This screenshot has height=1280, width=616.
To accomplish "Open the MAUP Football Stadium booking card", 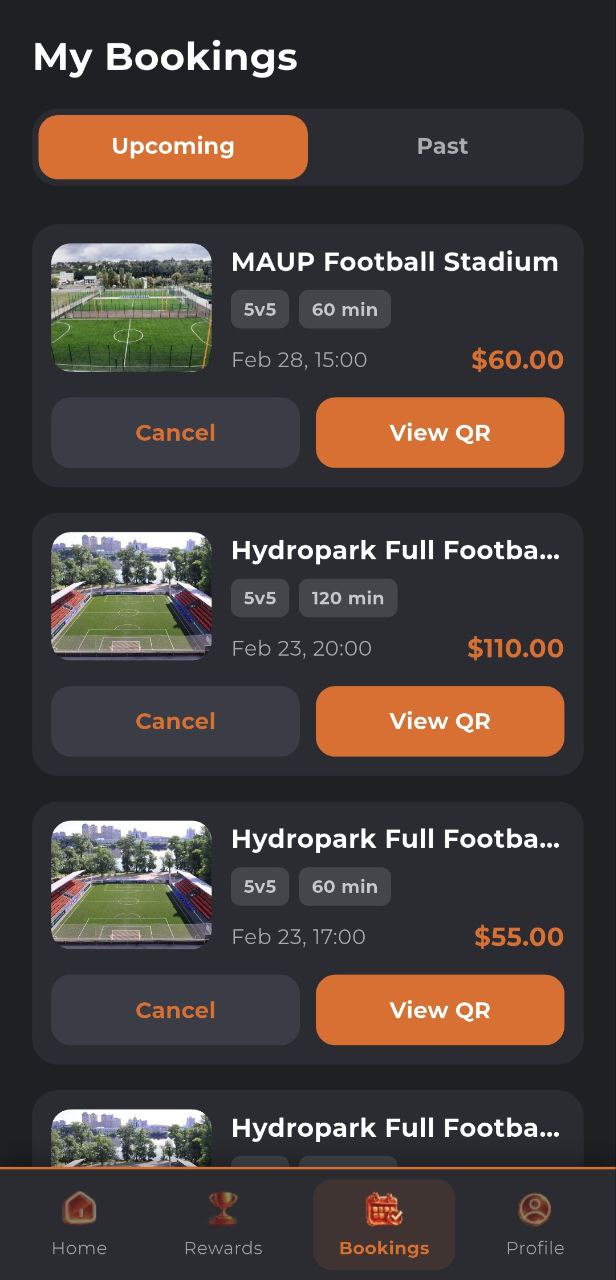I will pyautogui.click(x=394, y=262).
